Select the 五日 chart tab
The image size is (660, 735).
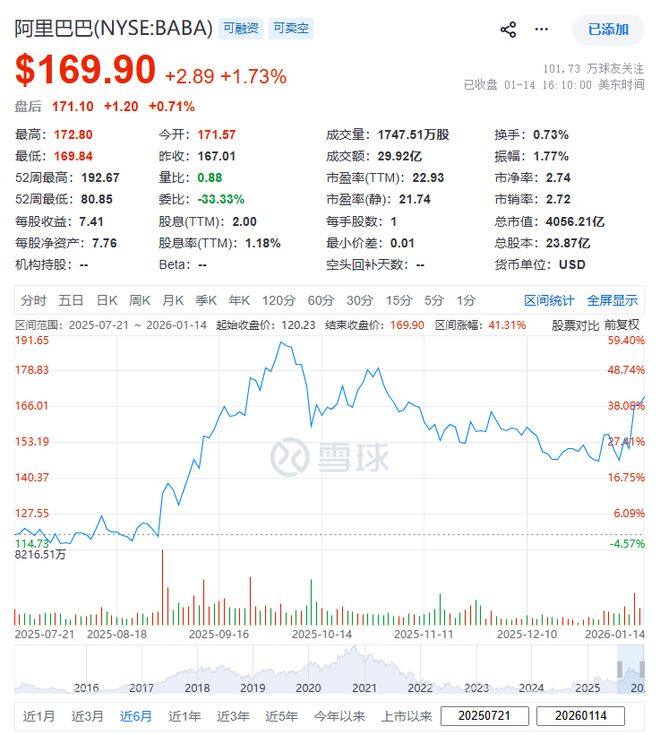click(71, 300)
